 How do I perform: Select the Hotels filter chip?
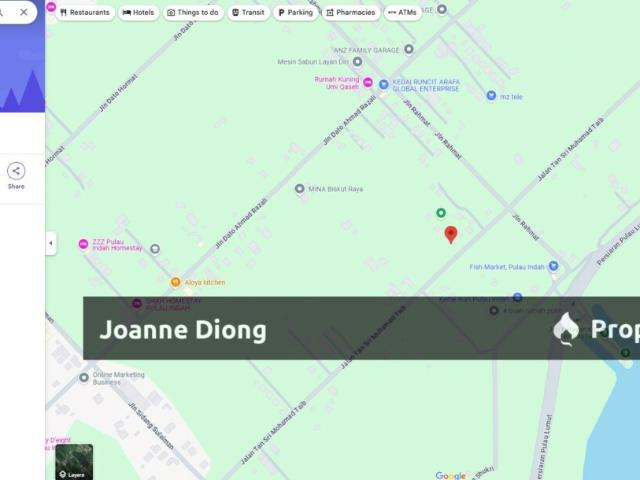click(x=139, y=13)
